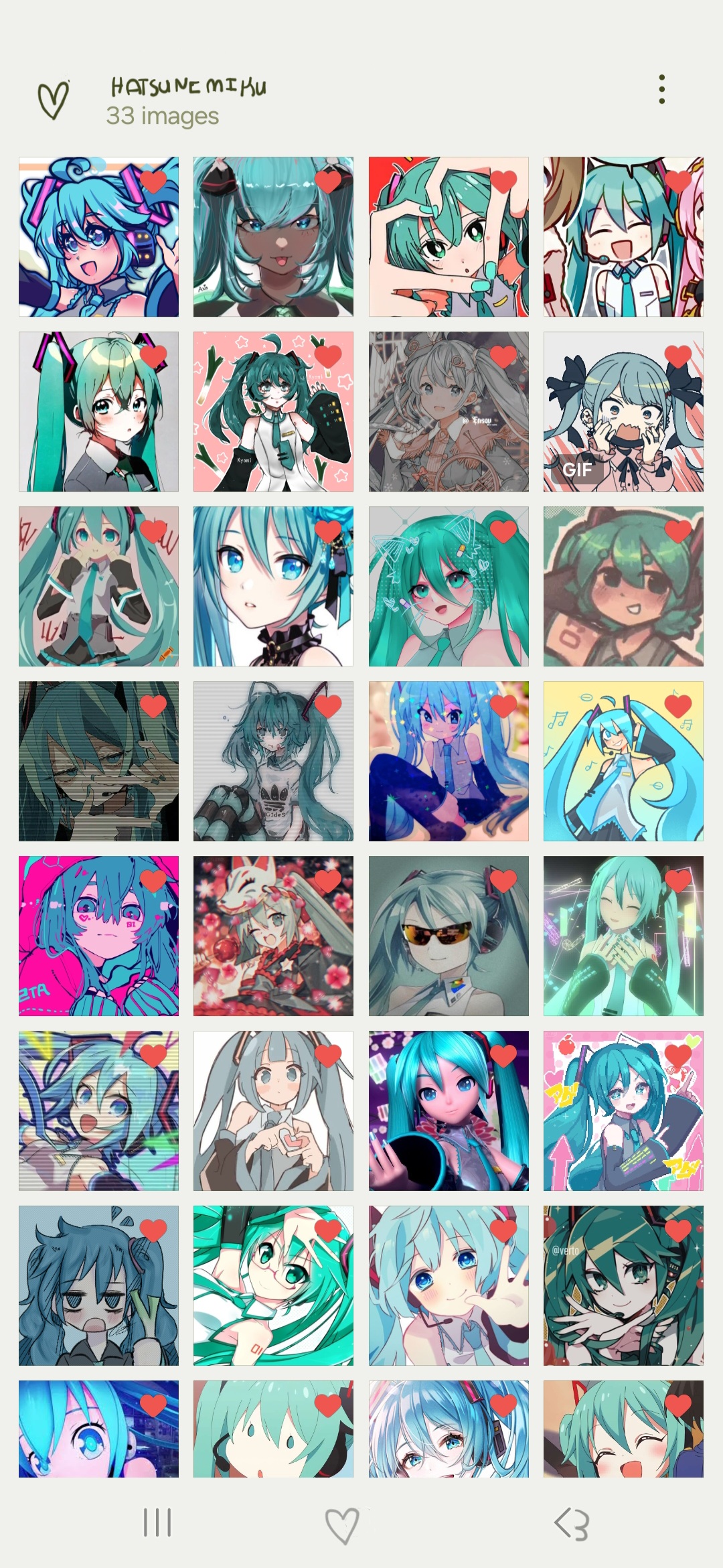The height and width of the screenshot is (1568, 723).
Task: Open Miku making arm heart on red background
Action: tap(449, 236)
